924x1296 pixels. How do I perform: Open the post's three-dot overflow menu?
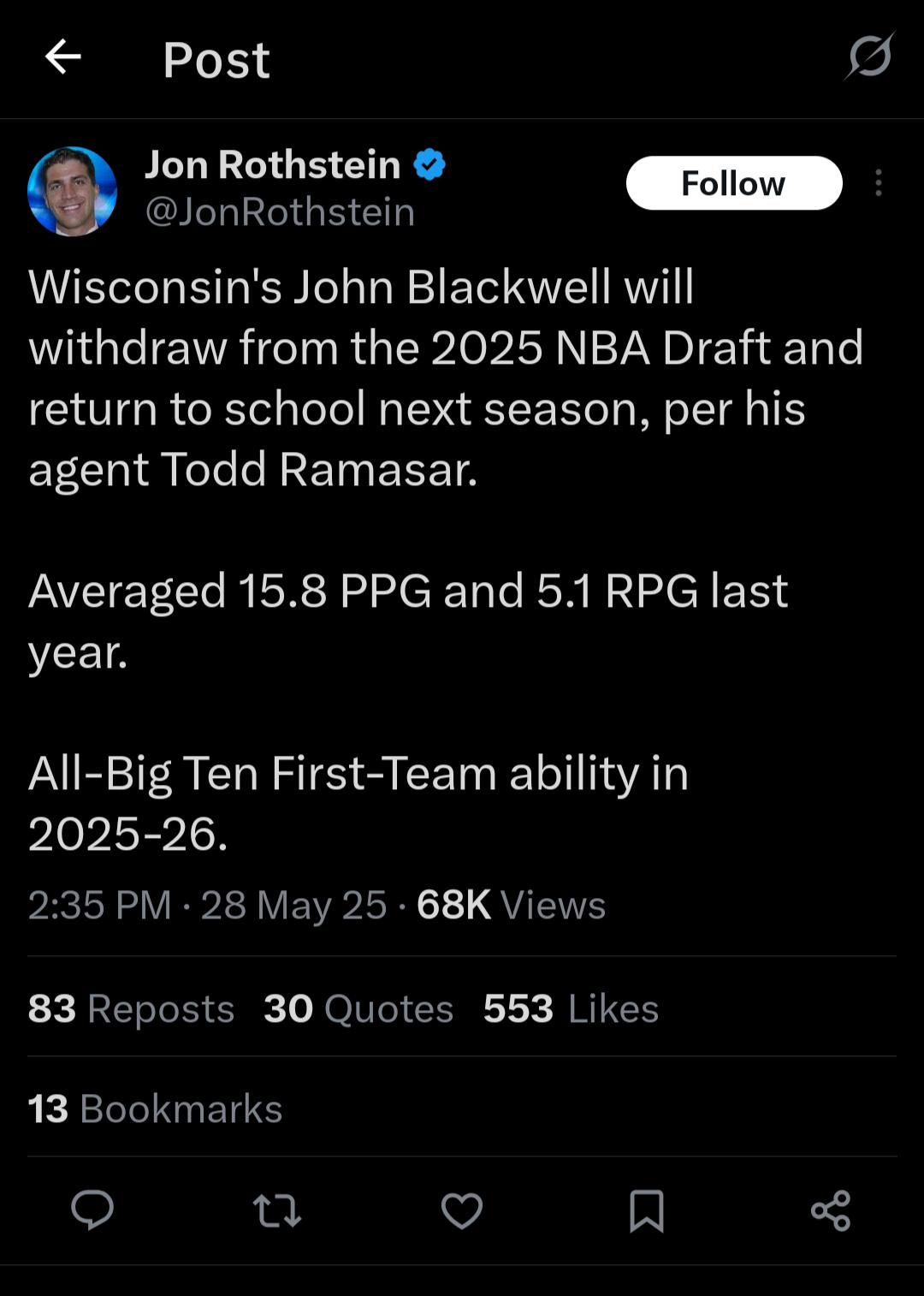[x=878, y=183]
